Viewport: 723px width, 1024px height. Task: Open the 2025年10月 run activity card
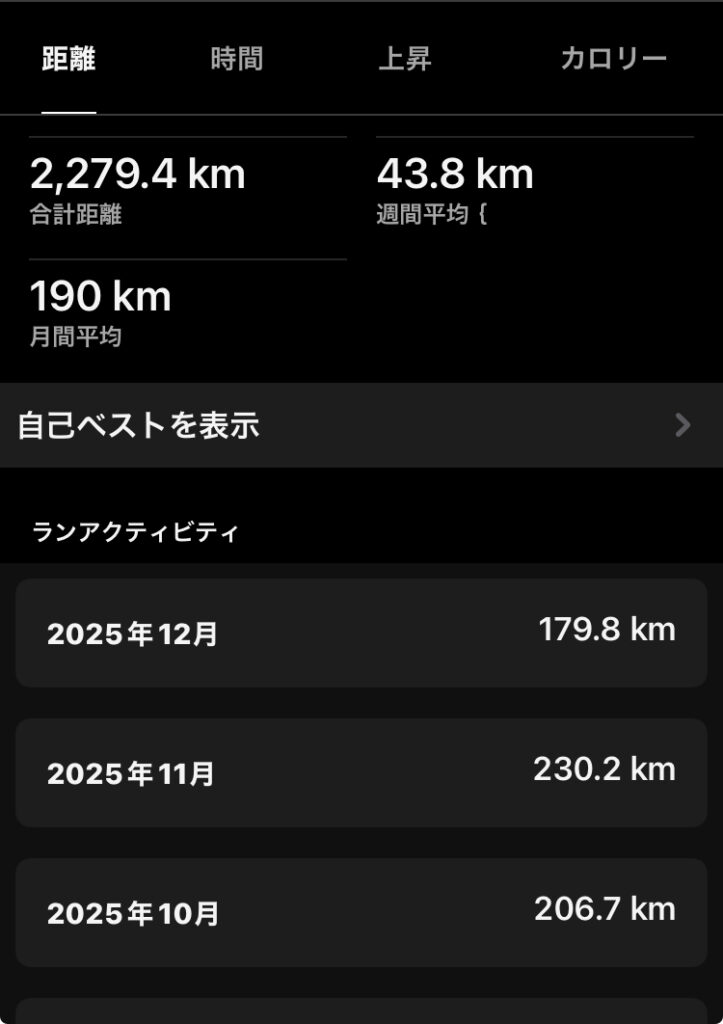[361, 912]
